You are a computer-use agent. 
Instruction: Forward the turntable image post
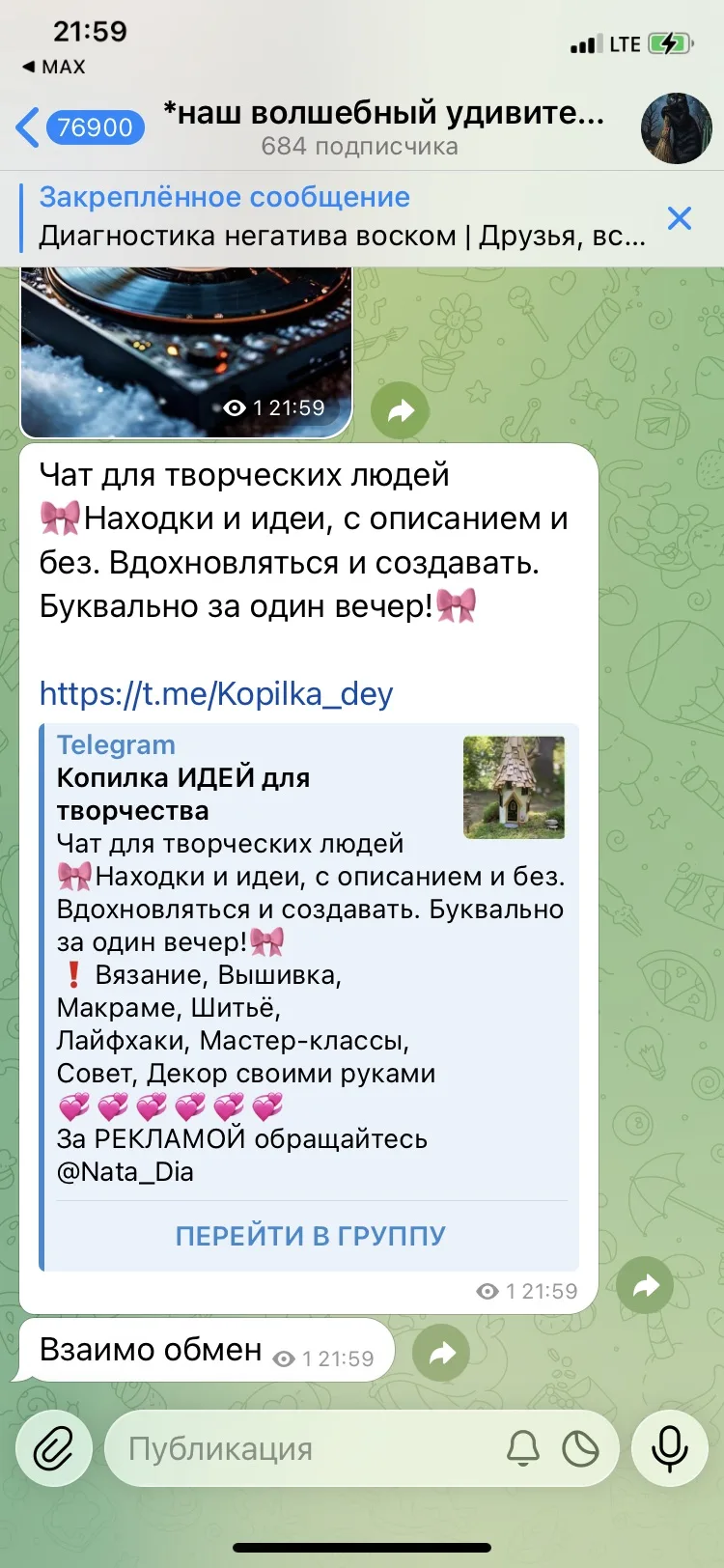pyautogui.click(x=401, y=411)
